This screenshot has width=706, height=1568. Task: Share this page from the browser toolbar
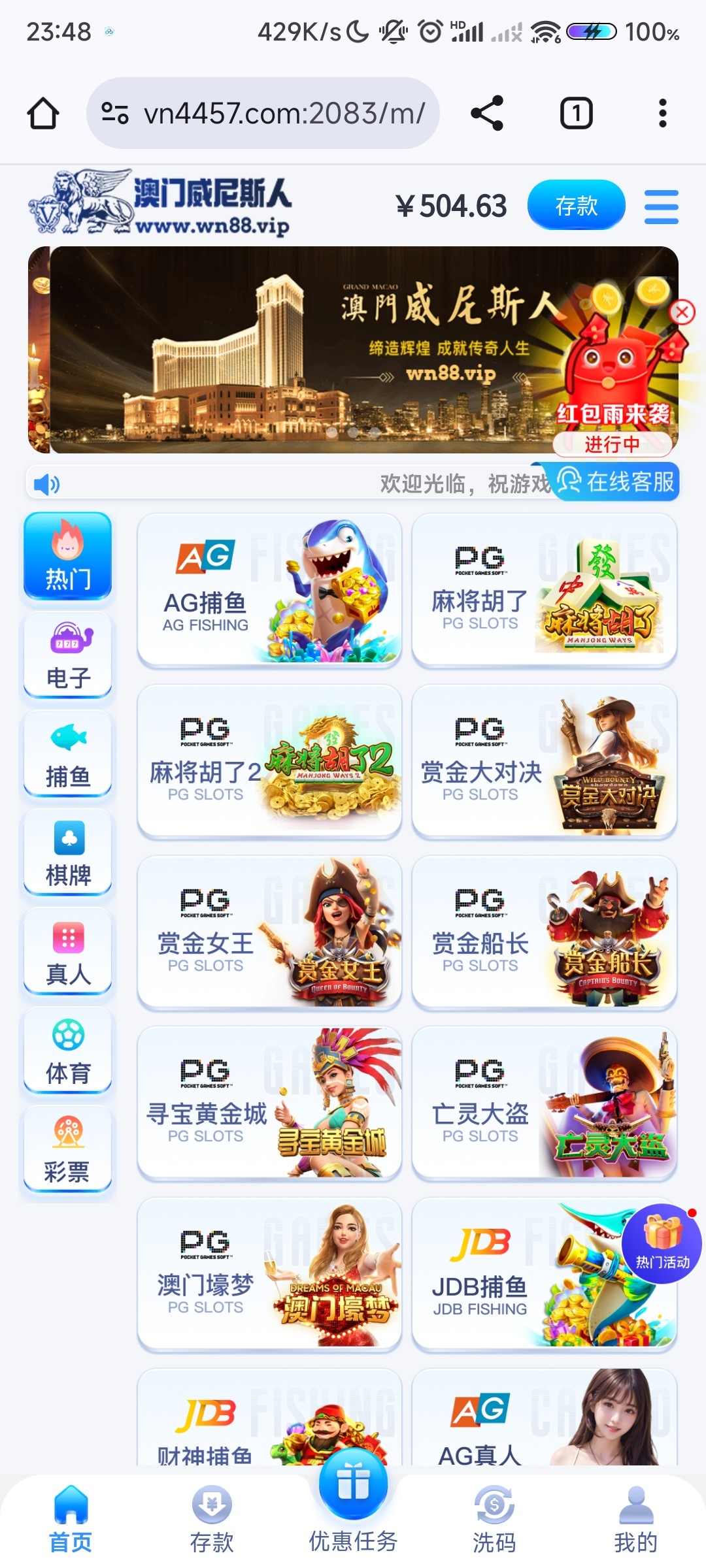click(x=487, y=113)
